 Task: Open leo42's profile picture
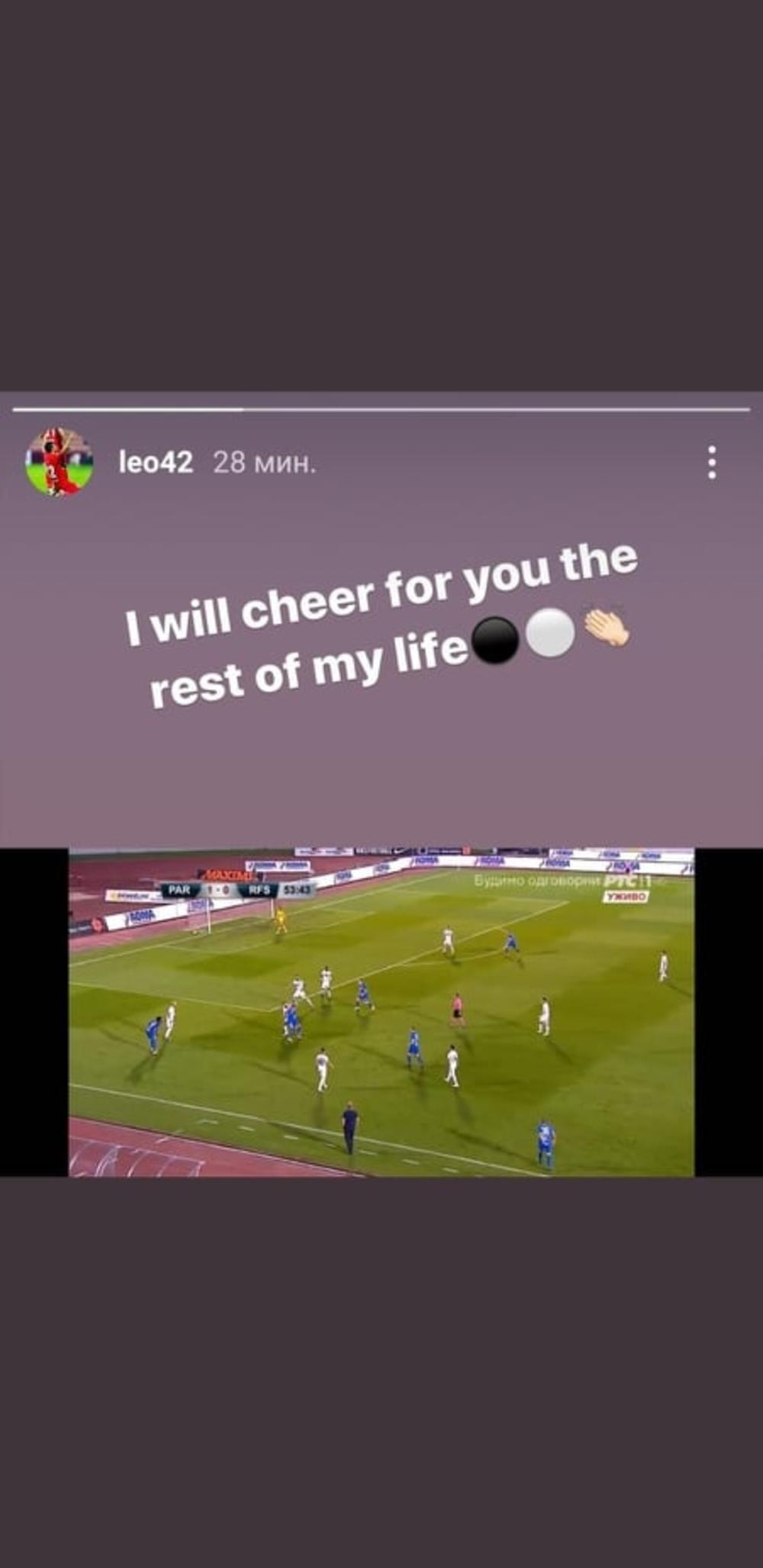pyautogui.click(x=60, y=462)
